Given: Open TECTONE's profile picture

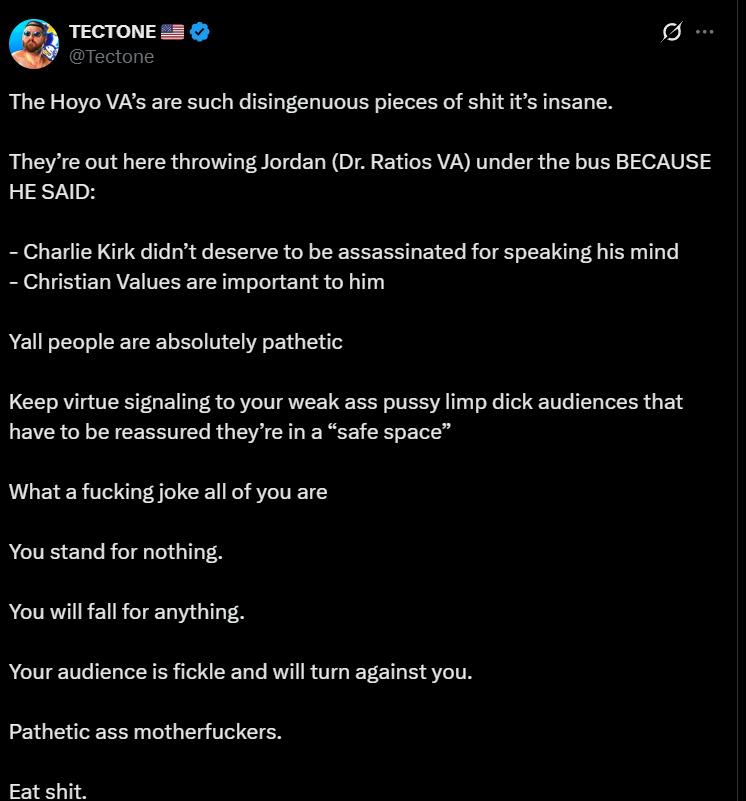Looking at the screenshot, I should click(34, 44).
